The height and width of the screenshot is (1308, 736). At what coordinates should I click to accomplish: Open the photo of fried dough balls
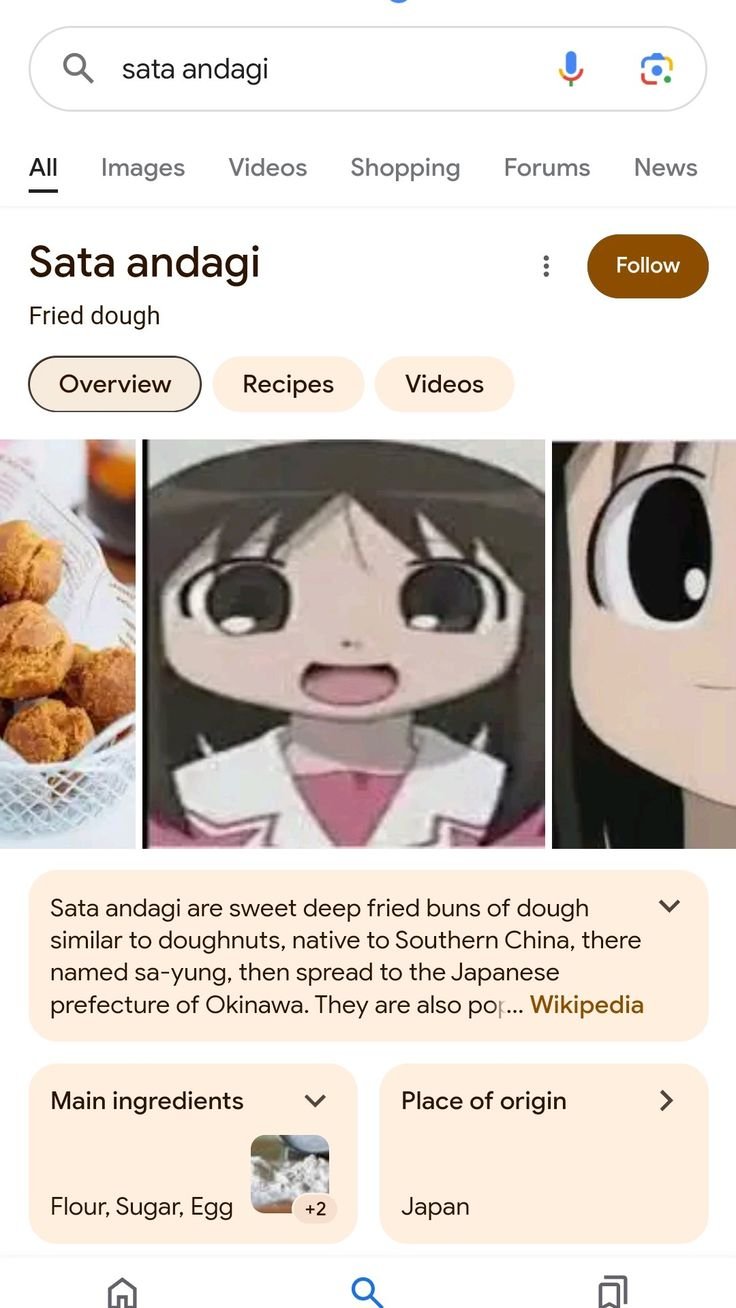pos(67,644)
